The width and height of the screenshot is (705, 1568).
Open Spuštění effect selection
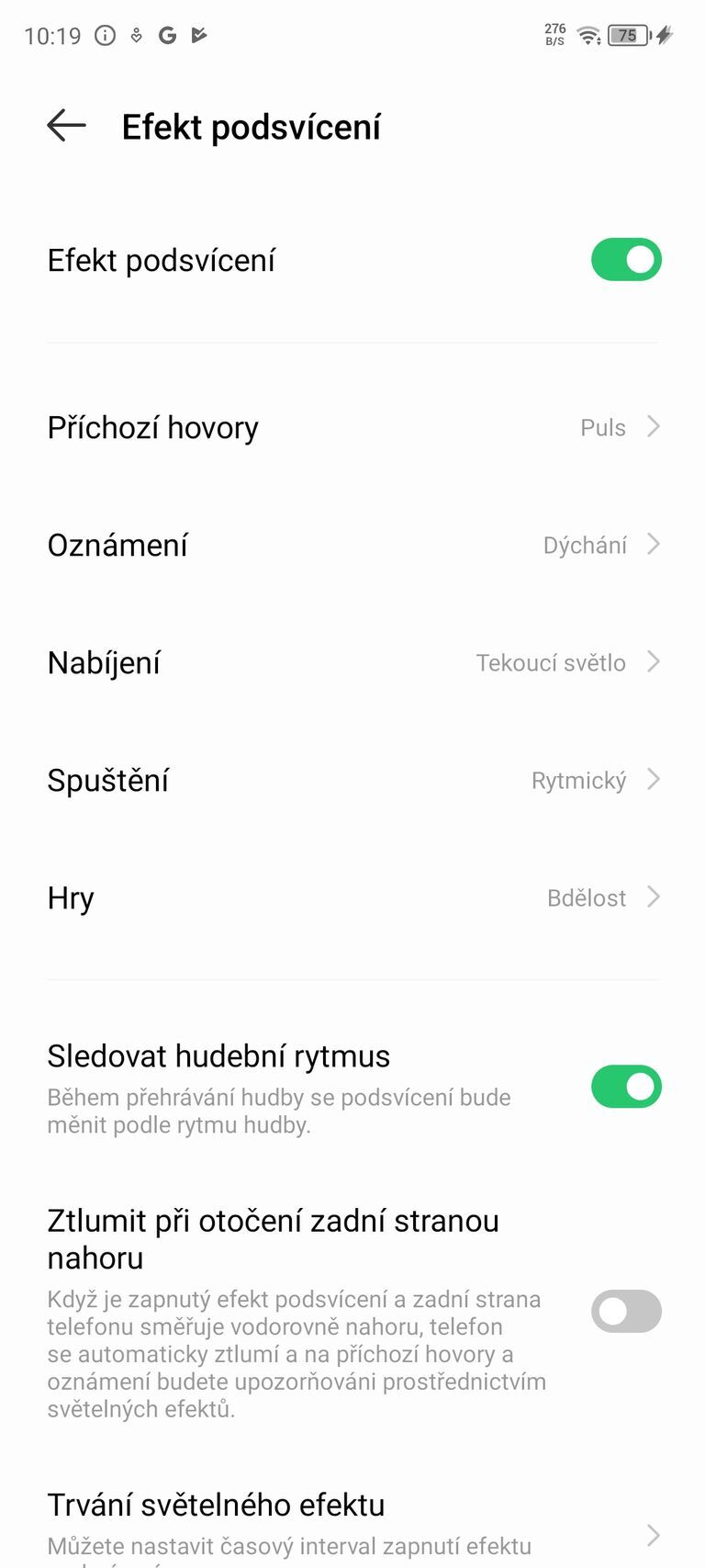pyautogui.click(x=352, y=781)
